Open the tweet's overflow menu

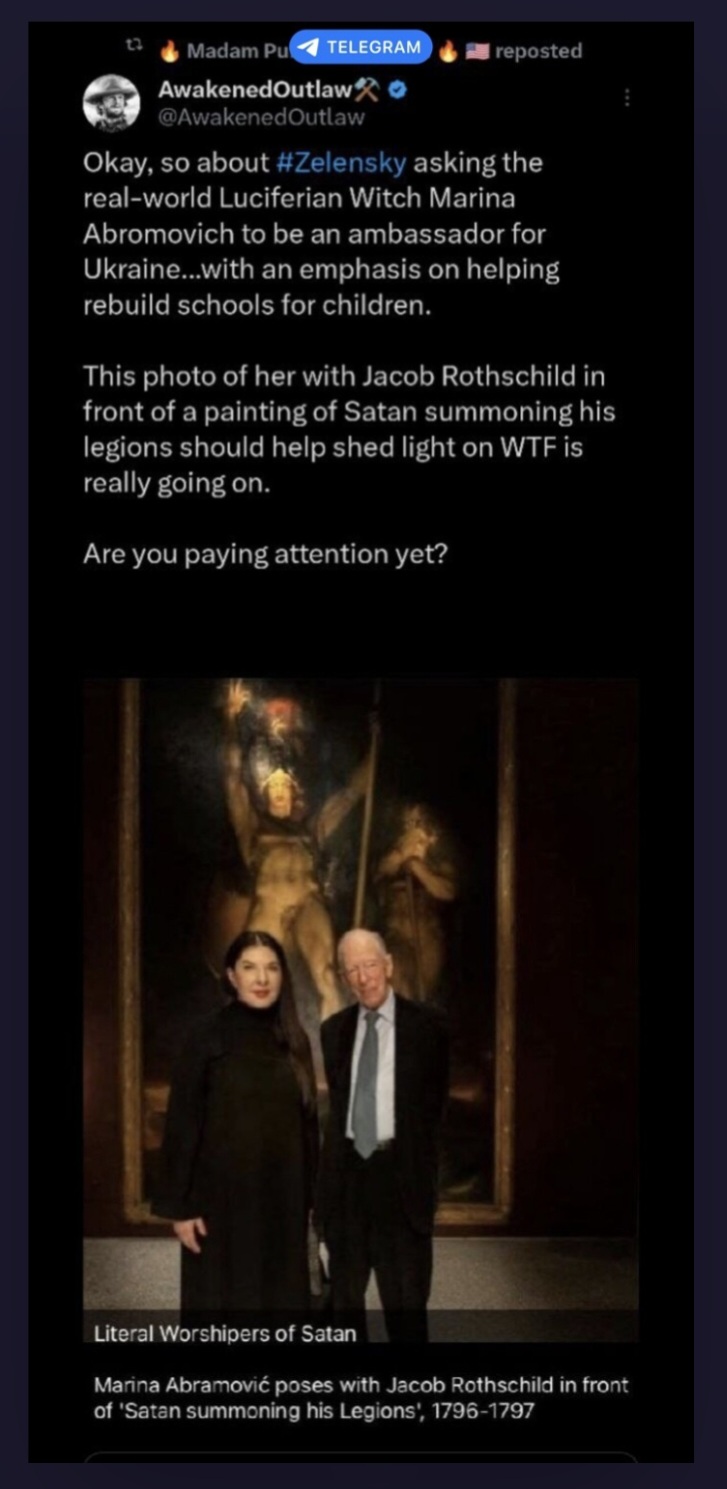pos(627,98)
